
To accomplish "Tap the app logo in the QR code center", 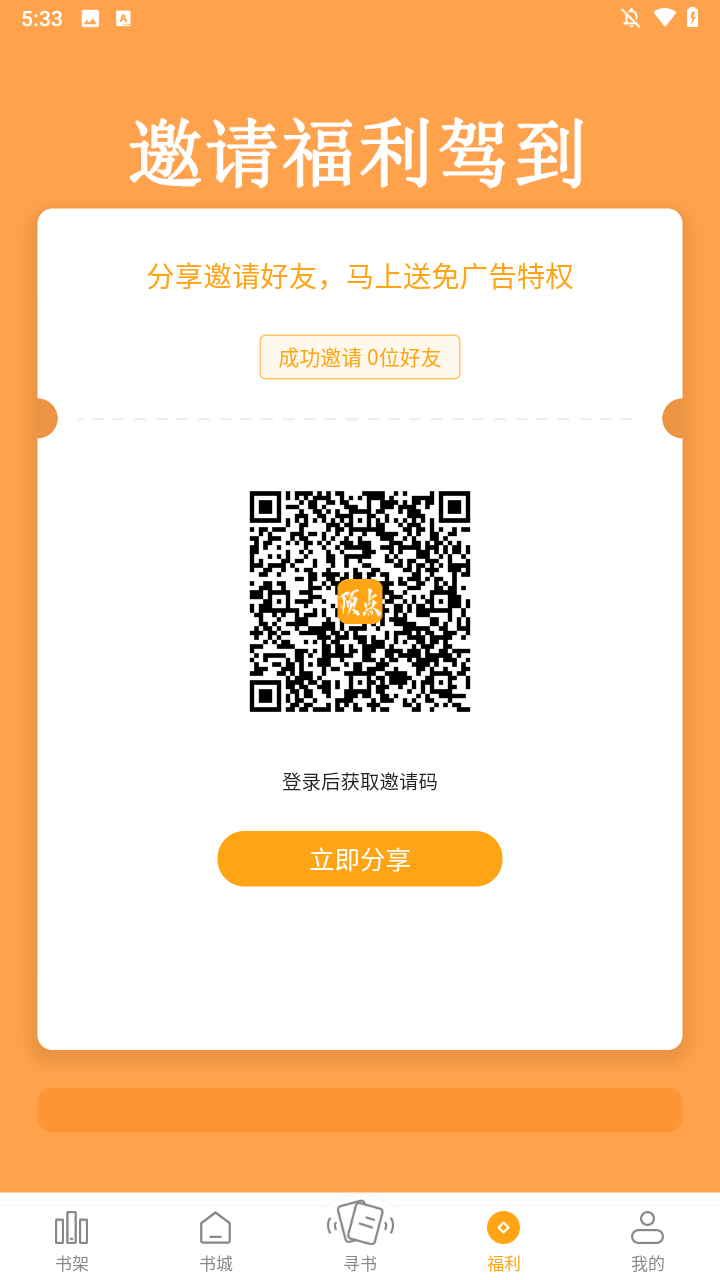I will (x=360, y=602).
